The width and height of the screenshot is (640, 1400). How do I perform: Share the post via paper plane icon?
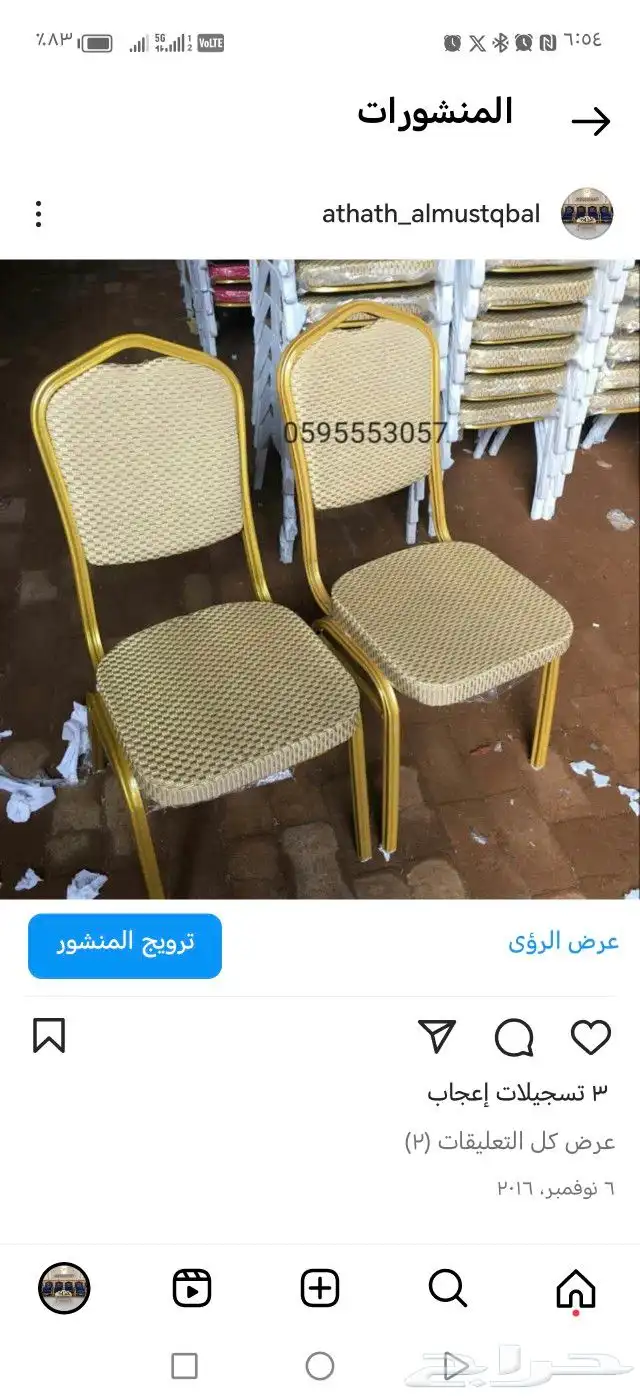click(437, 1037)
